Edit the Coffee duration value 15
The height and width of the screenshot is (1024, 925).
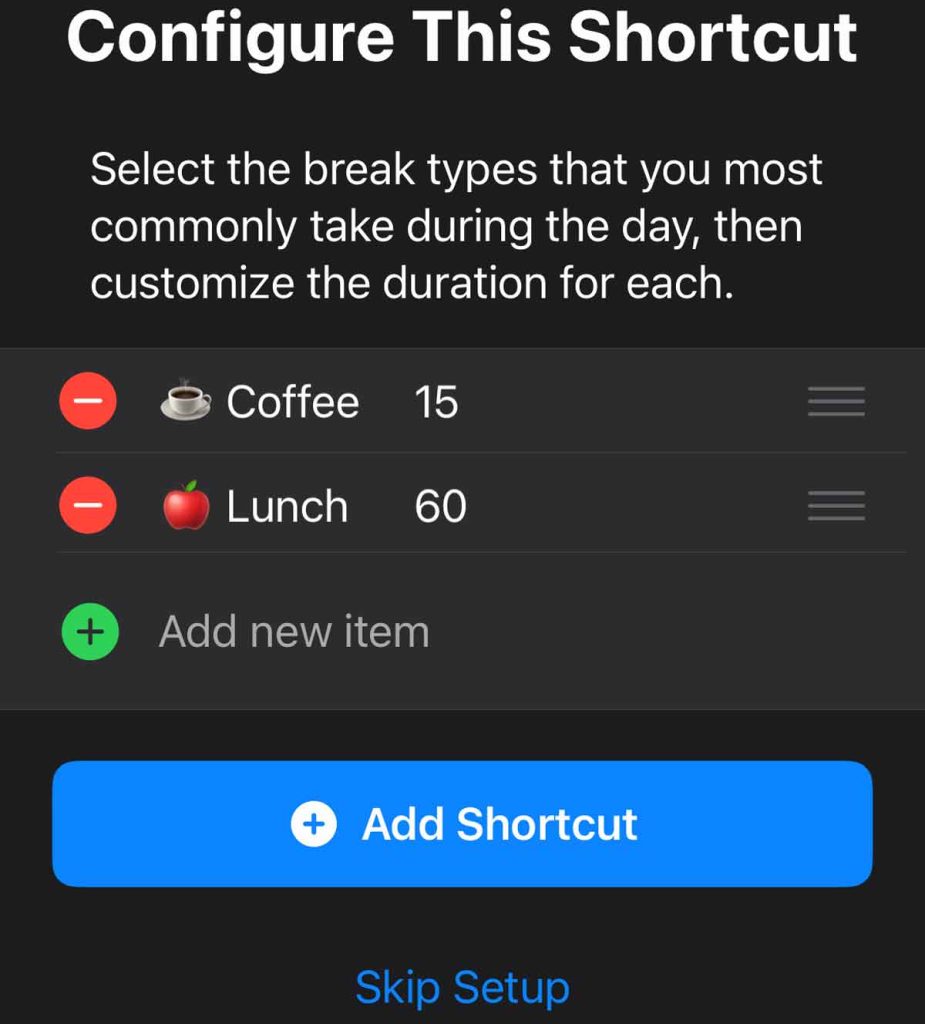click(x=437, y=402)
